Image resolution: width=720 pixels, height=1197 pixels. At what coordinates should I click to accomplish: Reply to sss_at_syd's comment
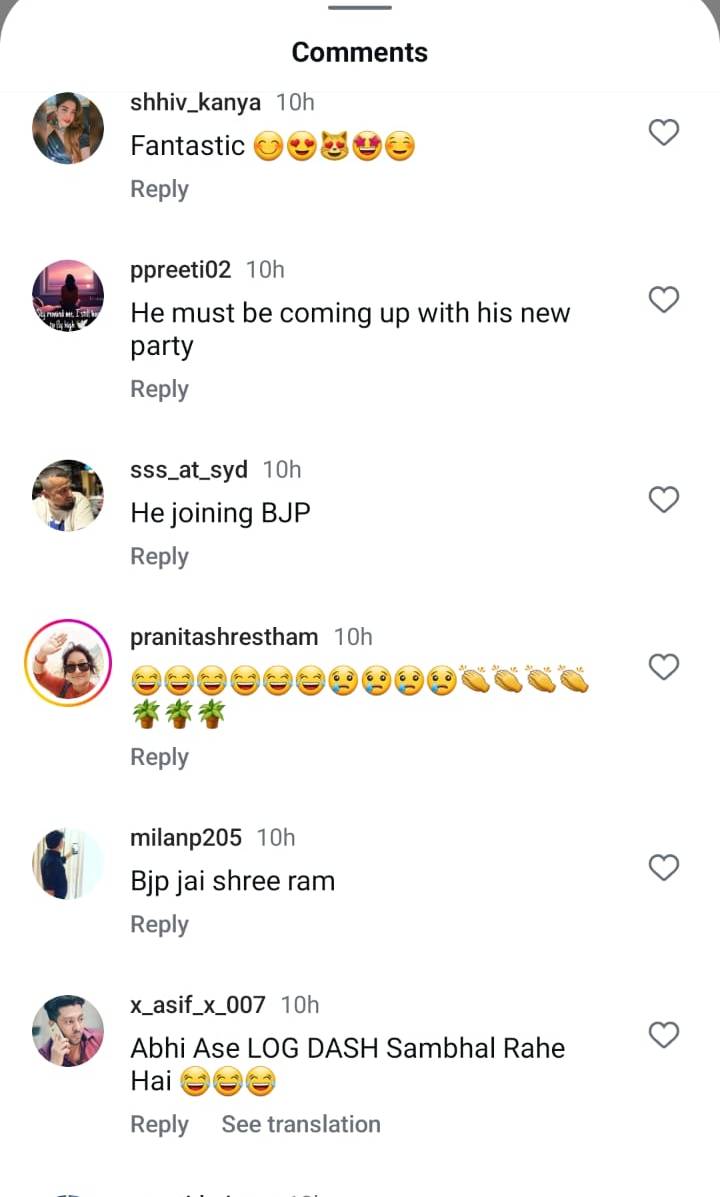coord(159,556)
